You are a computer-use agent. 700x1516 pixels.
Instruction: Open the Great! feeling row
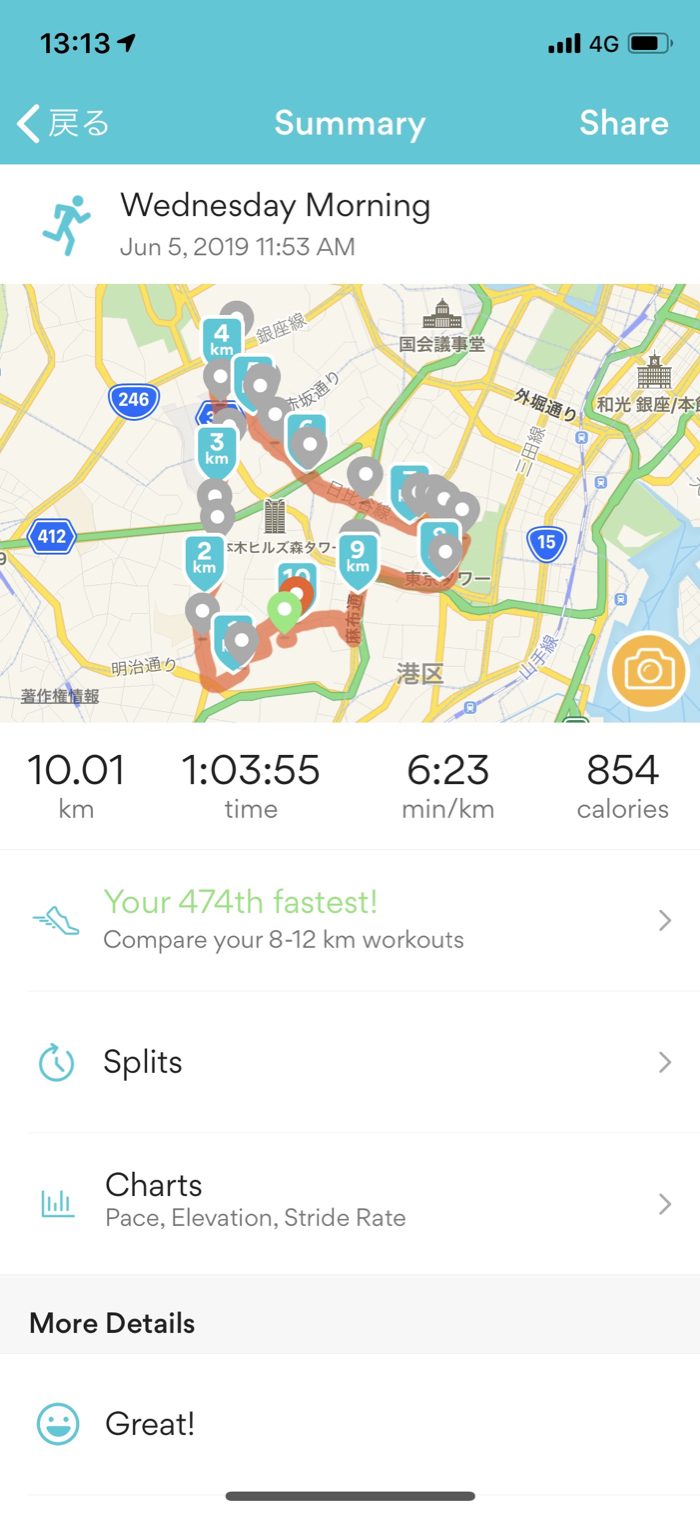click(350, 1424)
